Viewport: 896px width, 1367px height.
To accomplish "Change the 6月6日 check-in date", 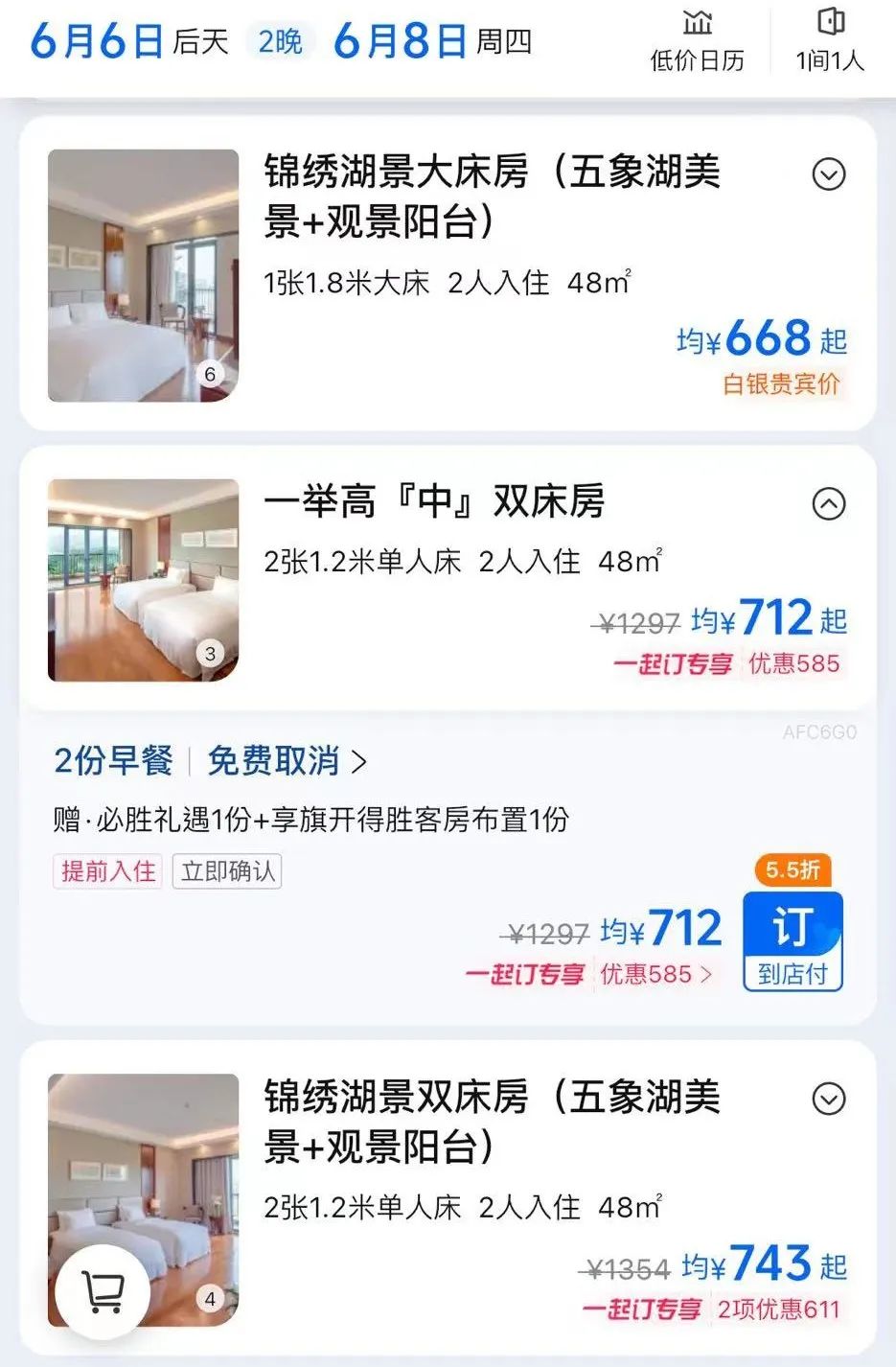I will tap(96, 41).
